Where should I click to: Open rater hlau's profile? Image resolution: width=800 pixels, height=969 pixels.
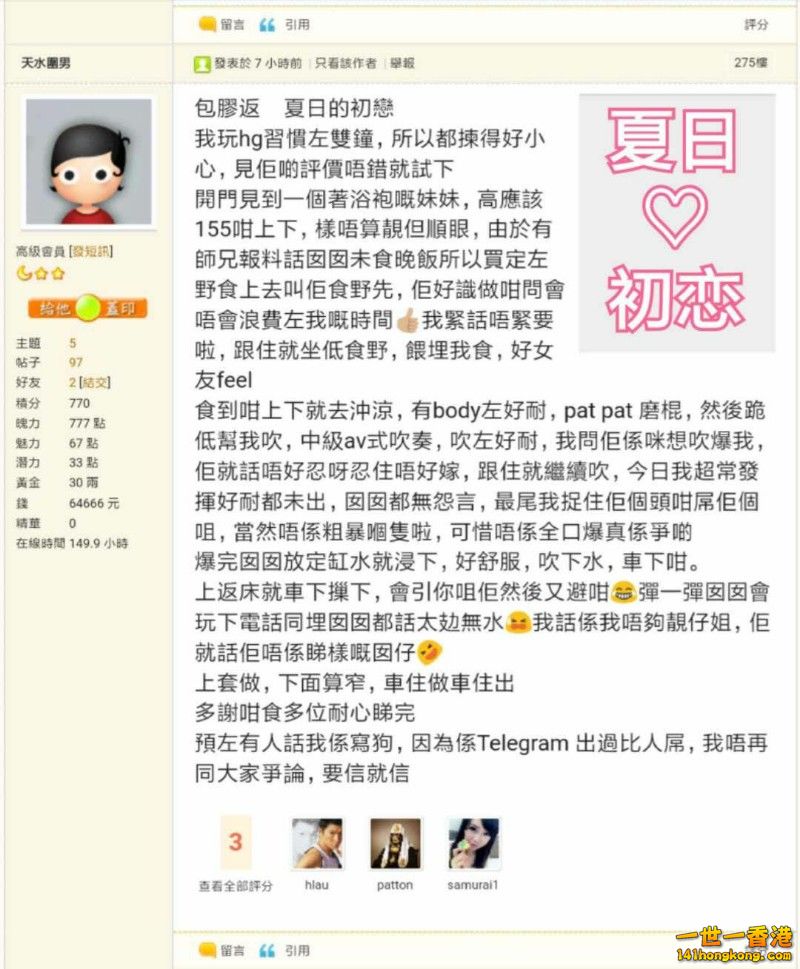[x=317, y=845]
